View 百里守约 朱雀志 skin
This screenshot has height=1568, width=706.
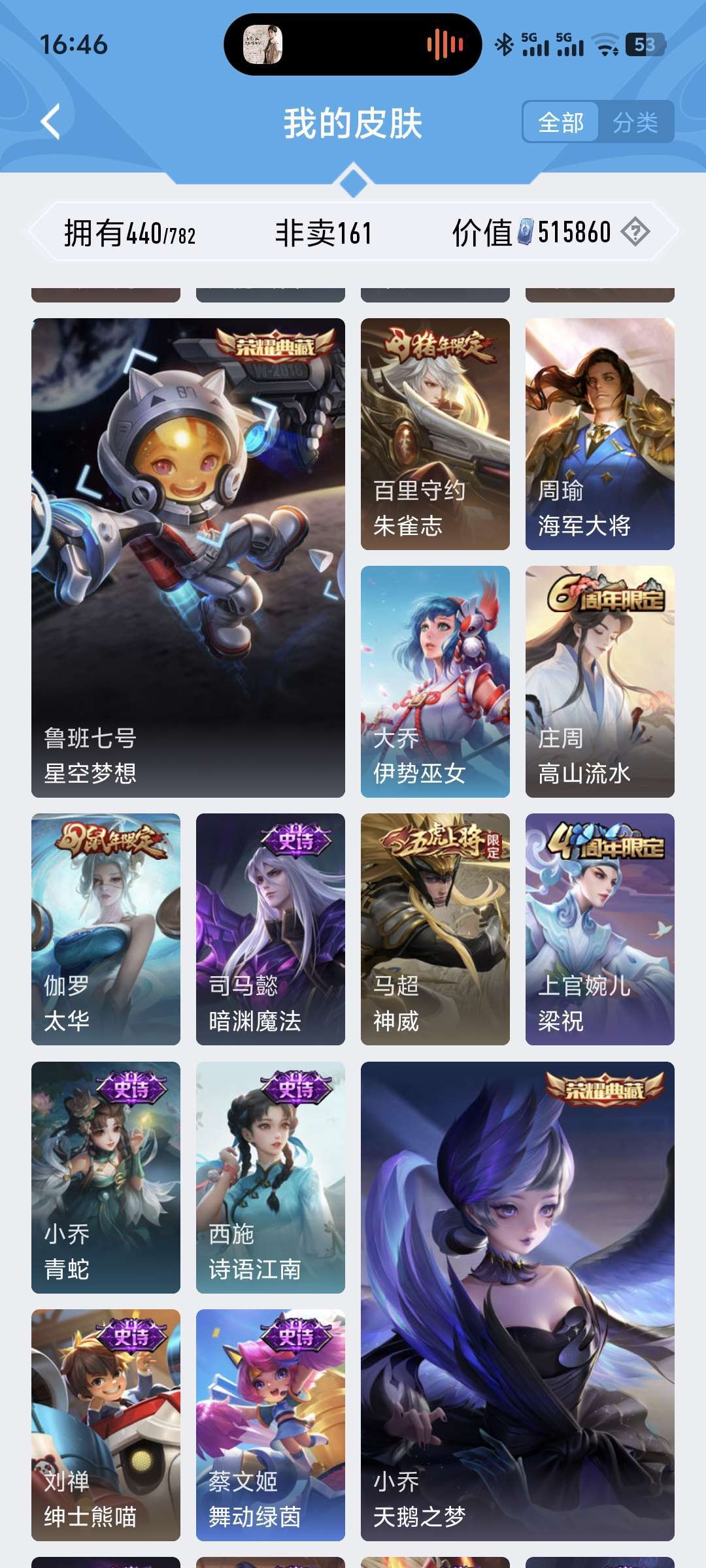pos(435,434)
